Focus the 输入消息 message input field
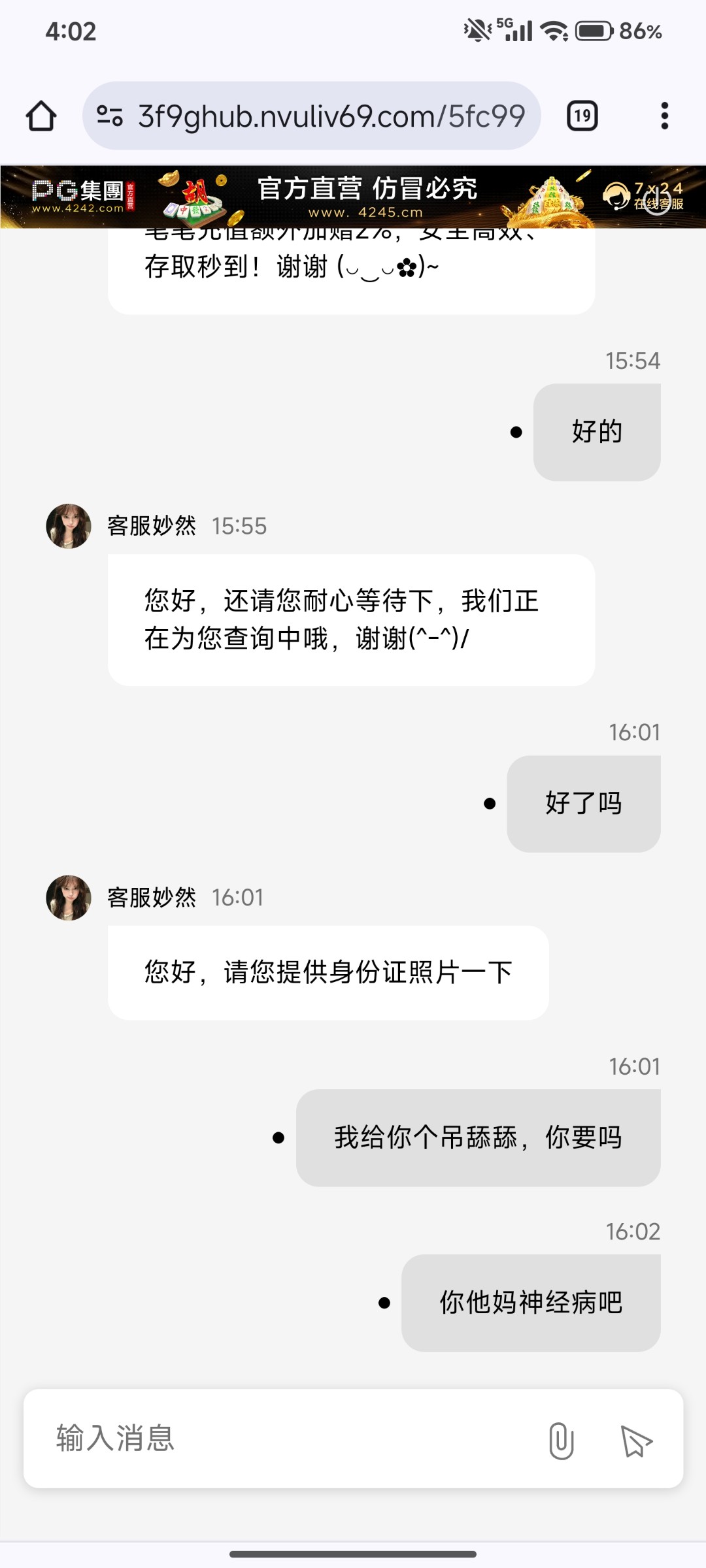706x1568 pixels. [288, 1439]
